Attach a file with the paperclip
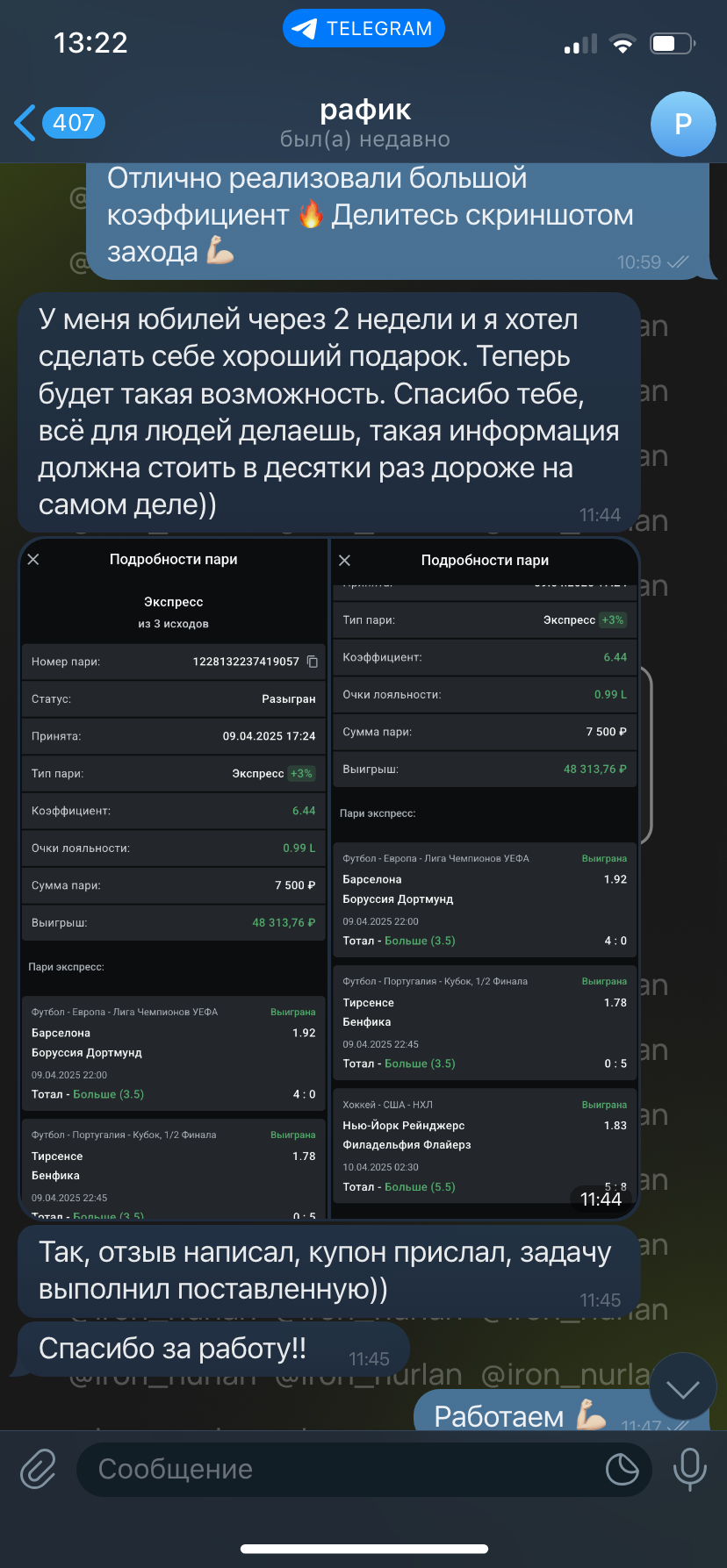 39,1469
